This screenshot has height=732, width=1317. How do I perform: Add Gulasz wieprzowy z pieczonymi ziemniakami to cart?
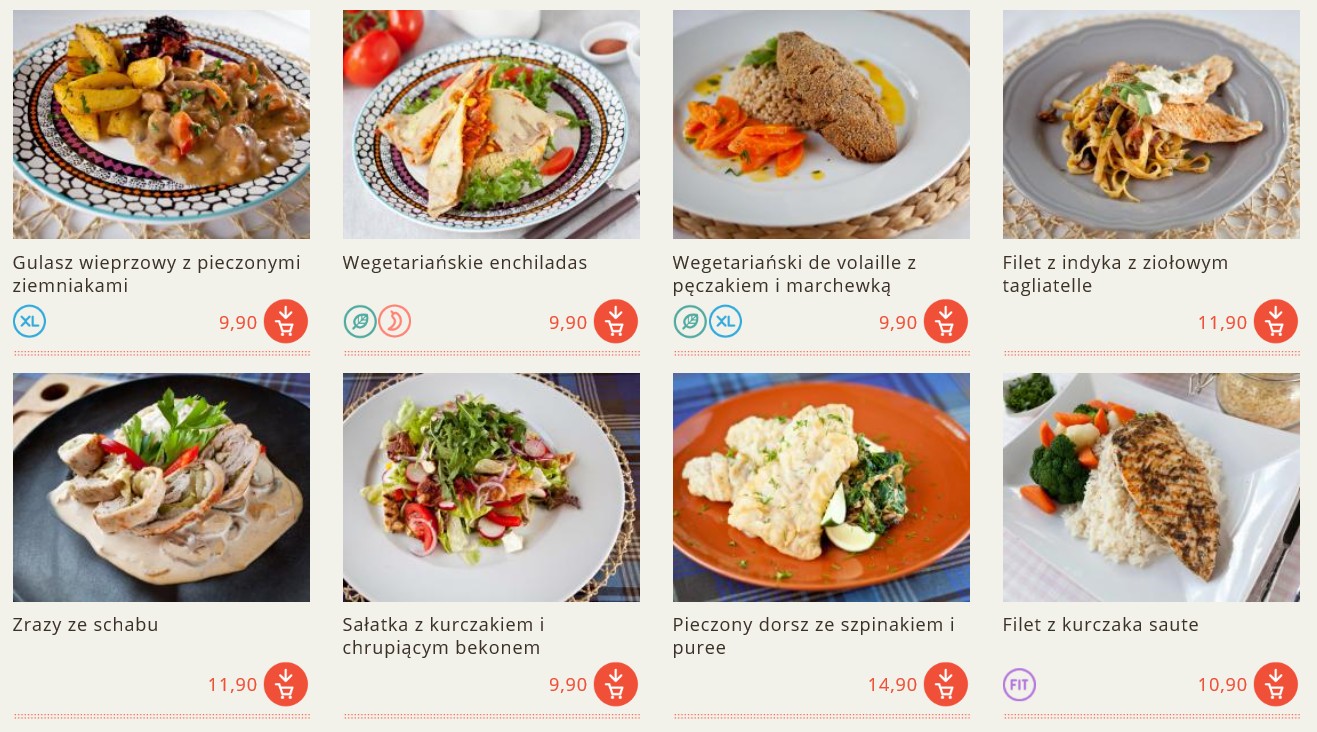[286, 322]
